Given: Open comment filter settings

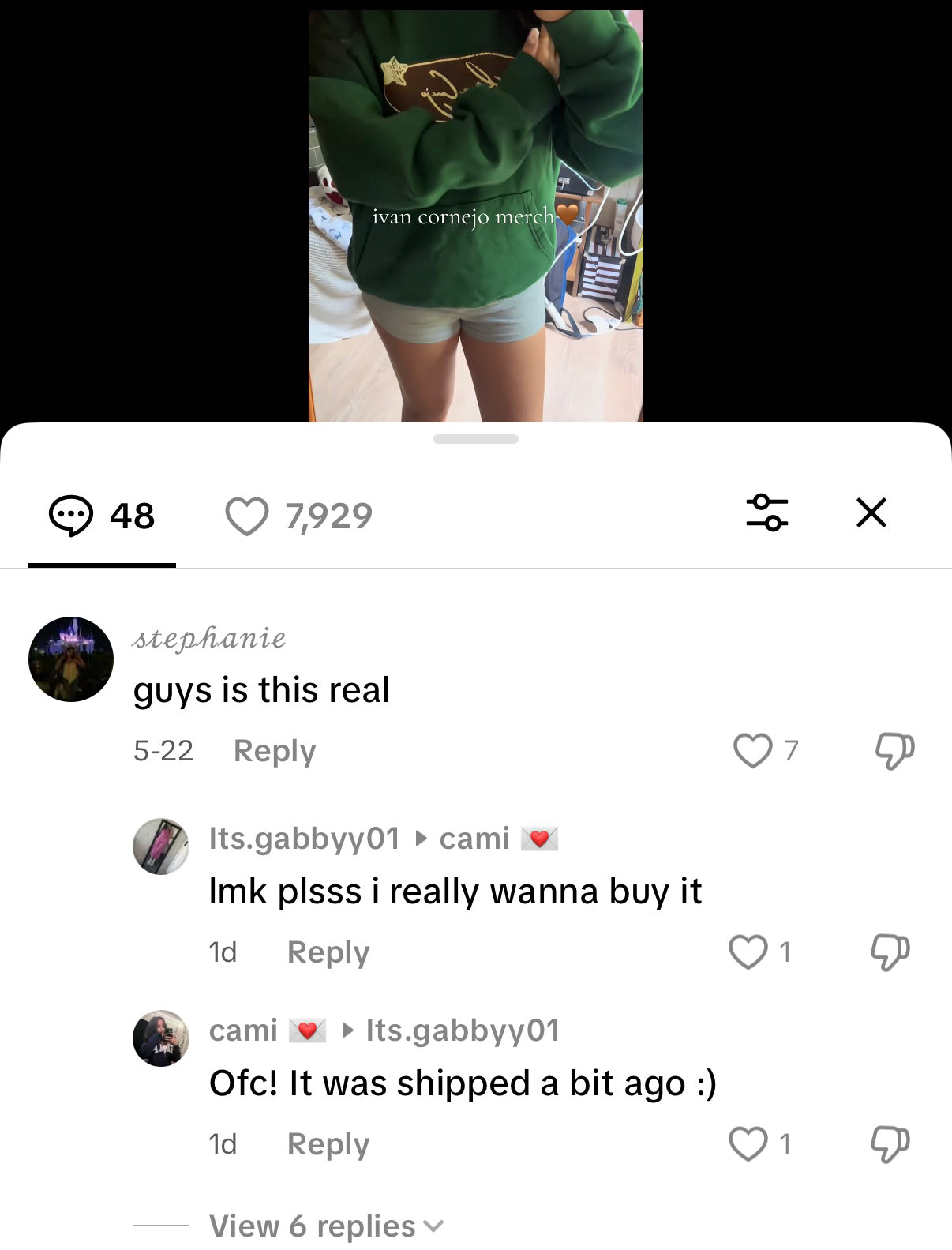Looking at the screenshot, I should pos(766,513).
